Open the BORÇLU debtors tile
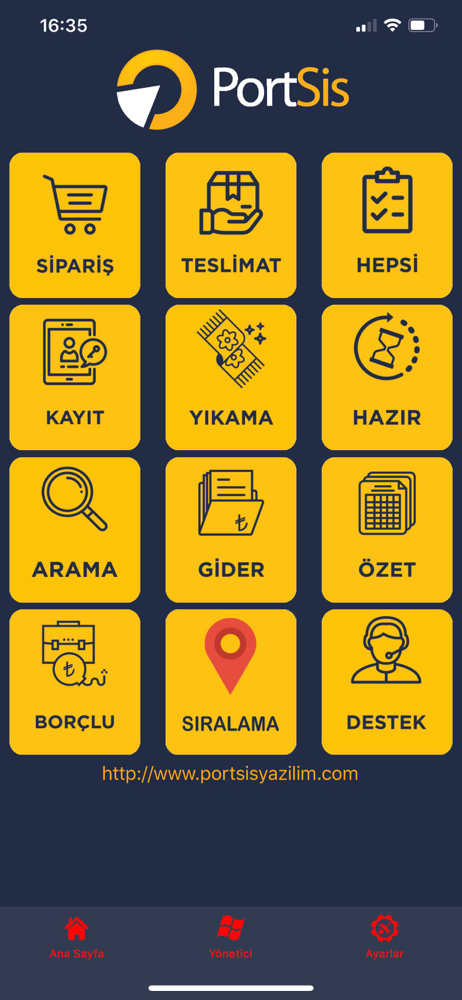 tap(75, 682)
